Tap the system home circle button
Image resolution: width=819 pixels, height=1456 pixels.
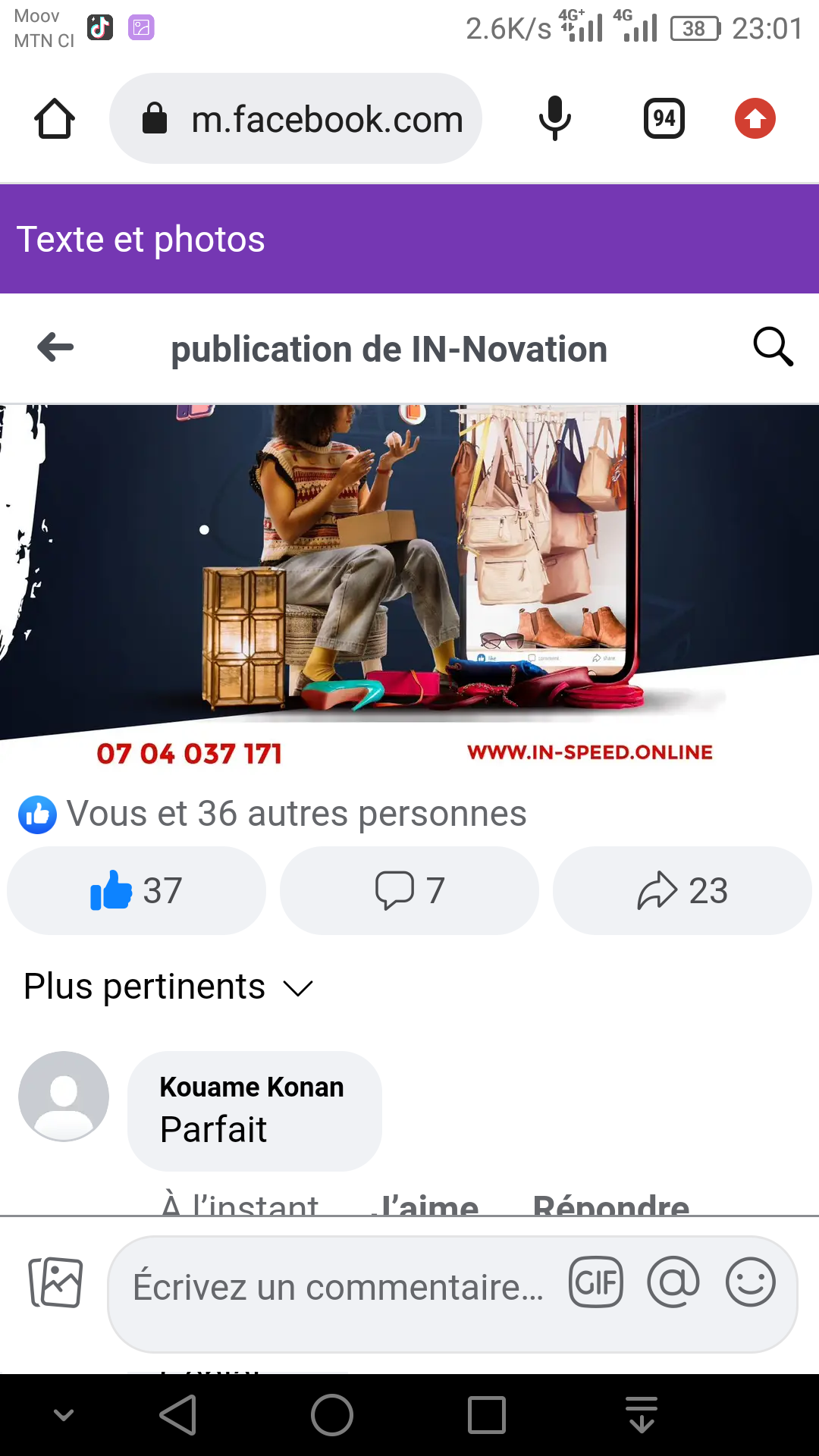coord(332,1415)
